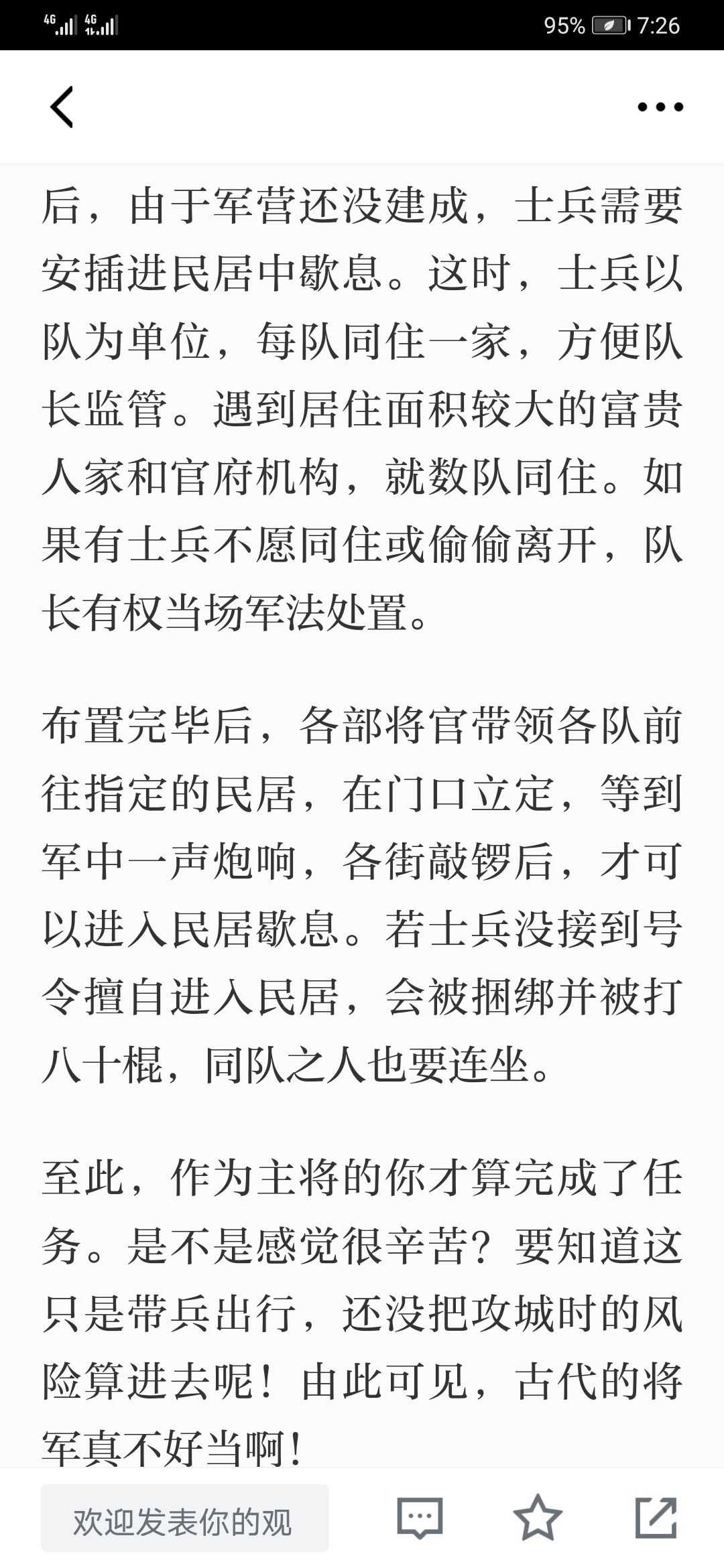Open the comments bubble icon
724x1568 pixels.
420,1518
